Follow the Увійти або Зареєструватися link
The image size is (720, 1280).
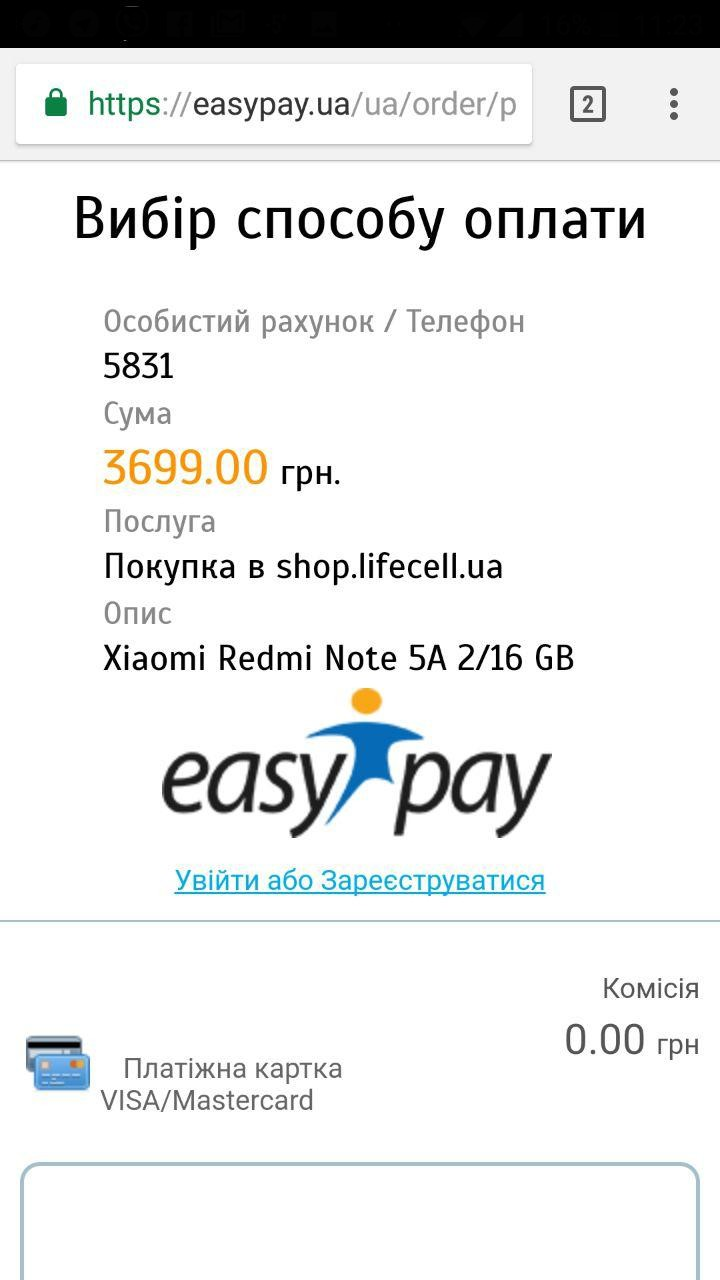(360, 880)
